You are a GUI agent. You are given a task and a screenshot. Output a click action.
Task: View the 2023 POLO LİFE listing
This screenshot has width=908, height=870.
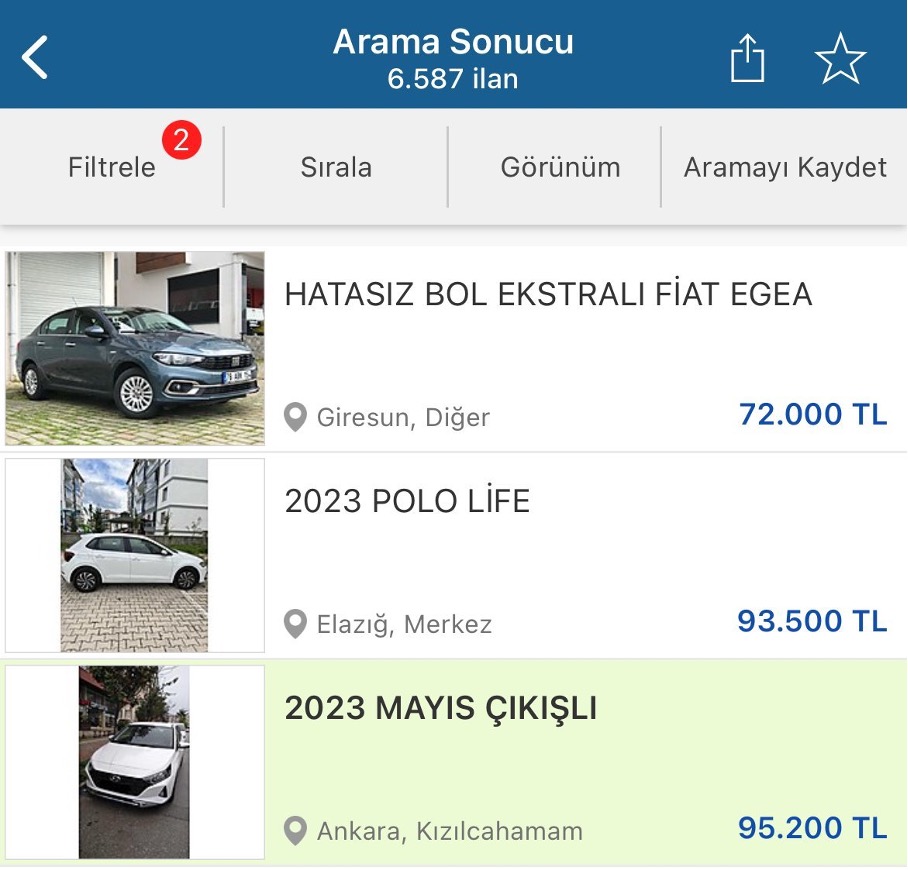pyautogui.click(x=408, y=501)
